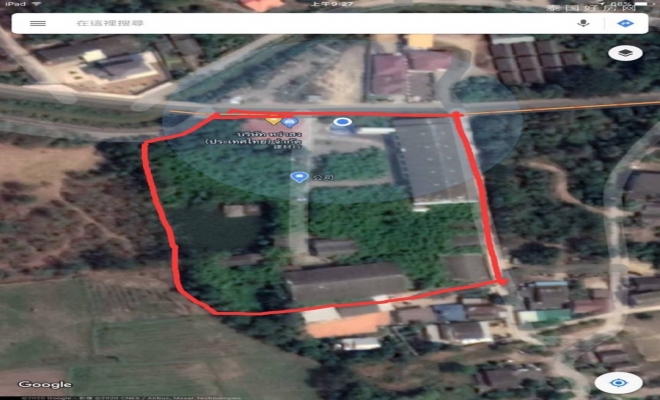Image resolution: width=660 pixels, height=400 pixels.
Task: Start voice search with the microphone
Action: pyautogui.click(x=583, y=22)
